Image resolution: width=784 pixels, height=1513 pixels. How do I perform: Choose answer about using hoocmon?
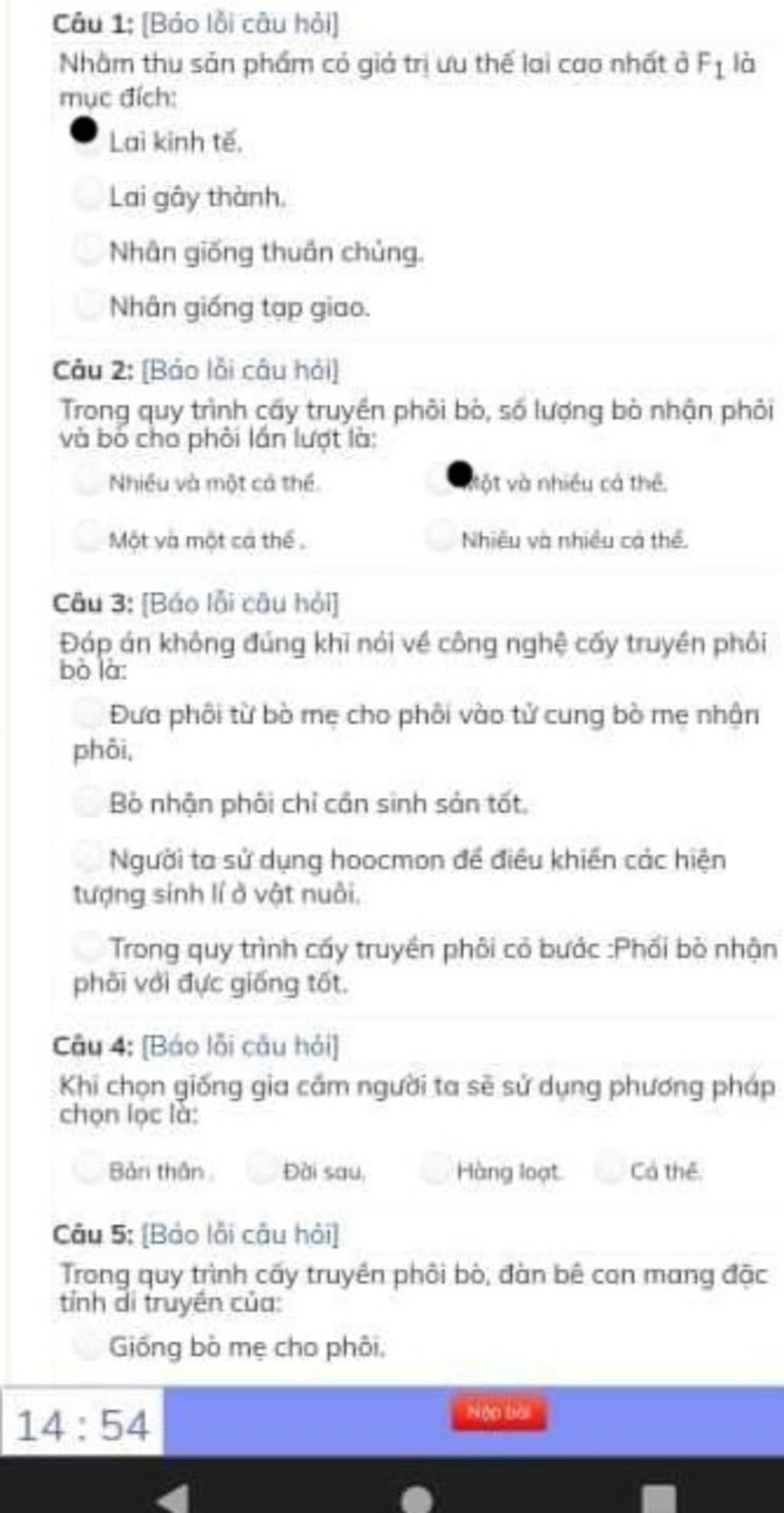[88, 858]
